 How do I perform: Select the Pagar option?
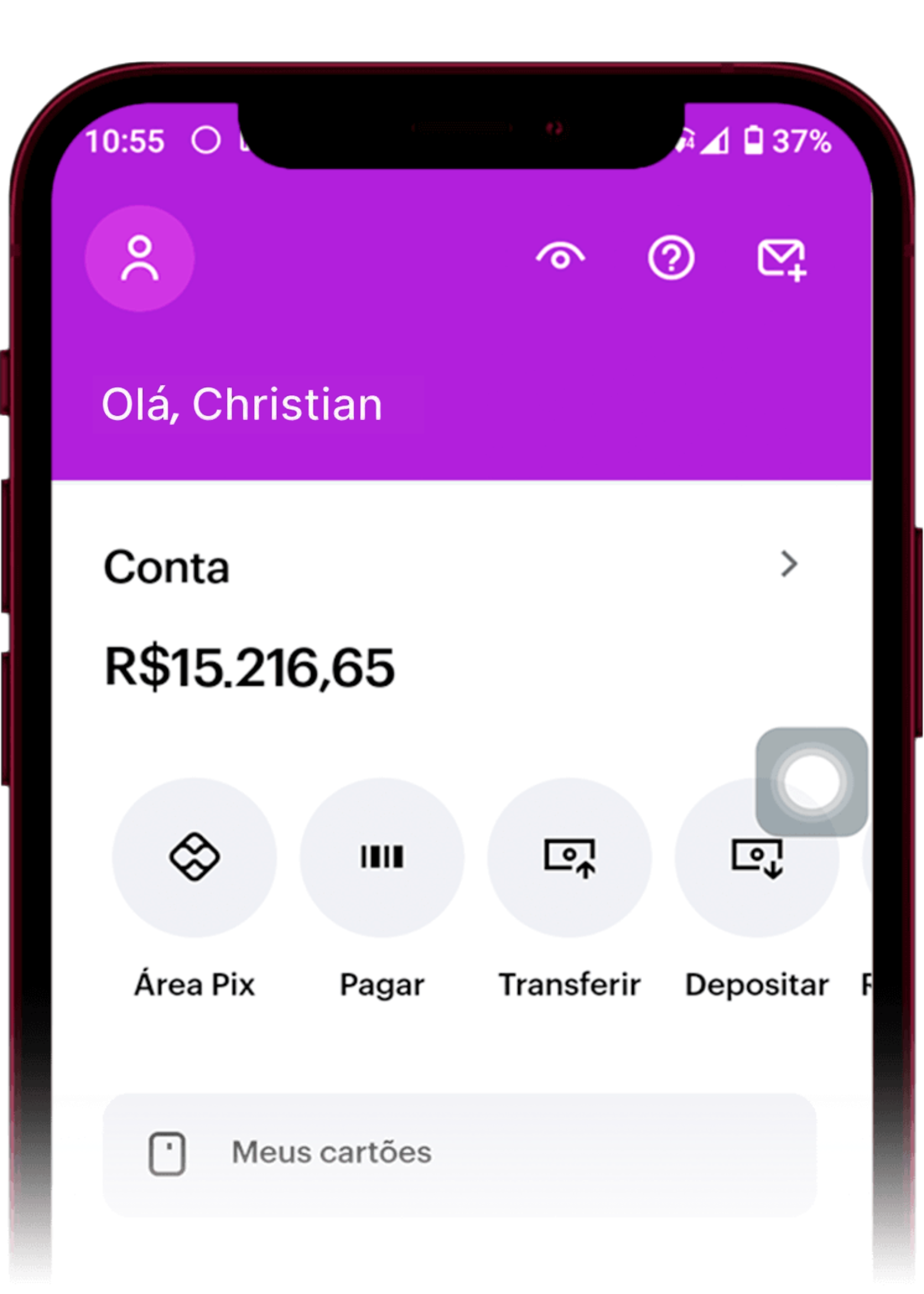382,858
